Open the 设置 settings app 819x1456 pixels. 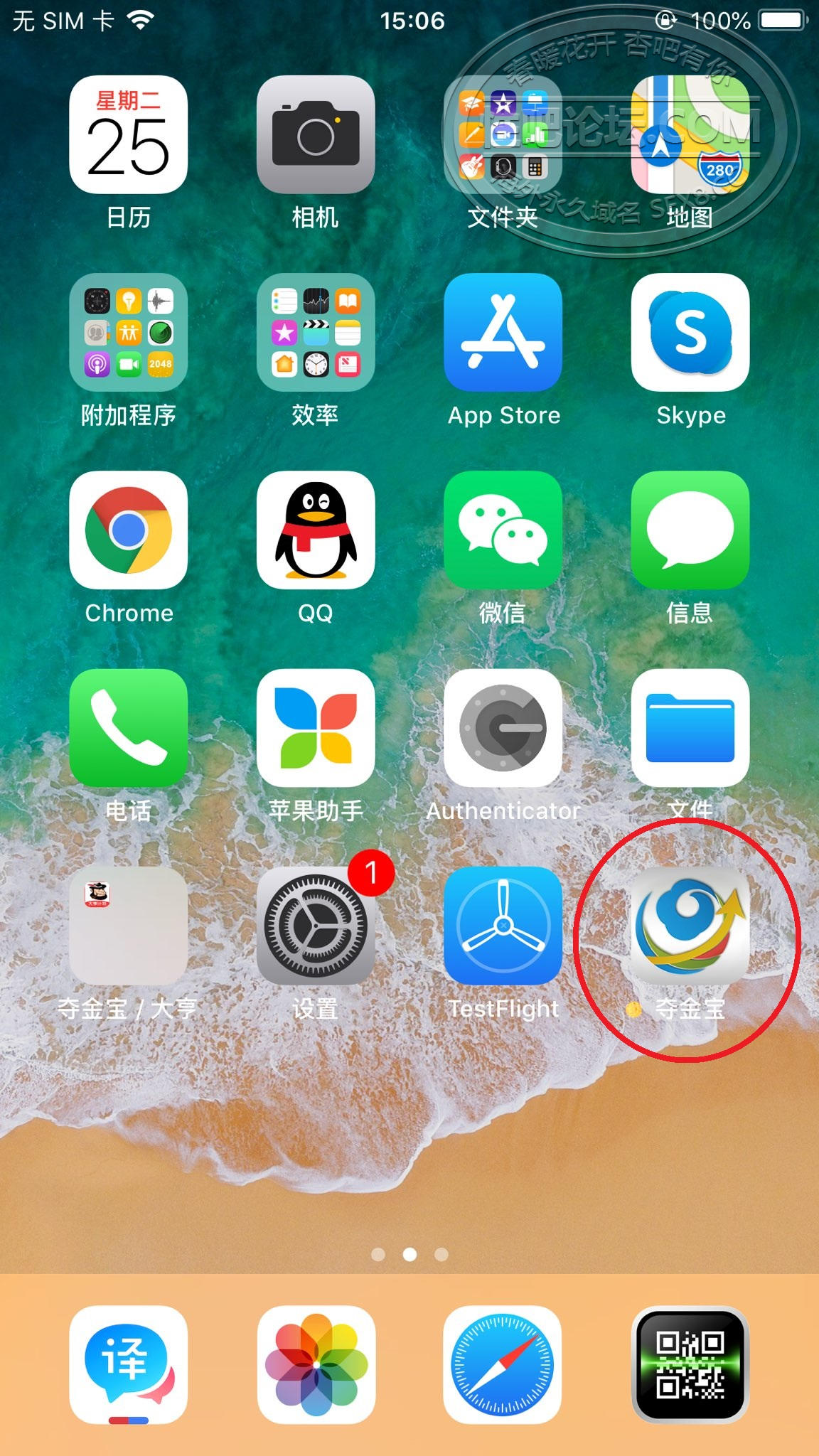click(x=315, y=925)
